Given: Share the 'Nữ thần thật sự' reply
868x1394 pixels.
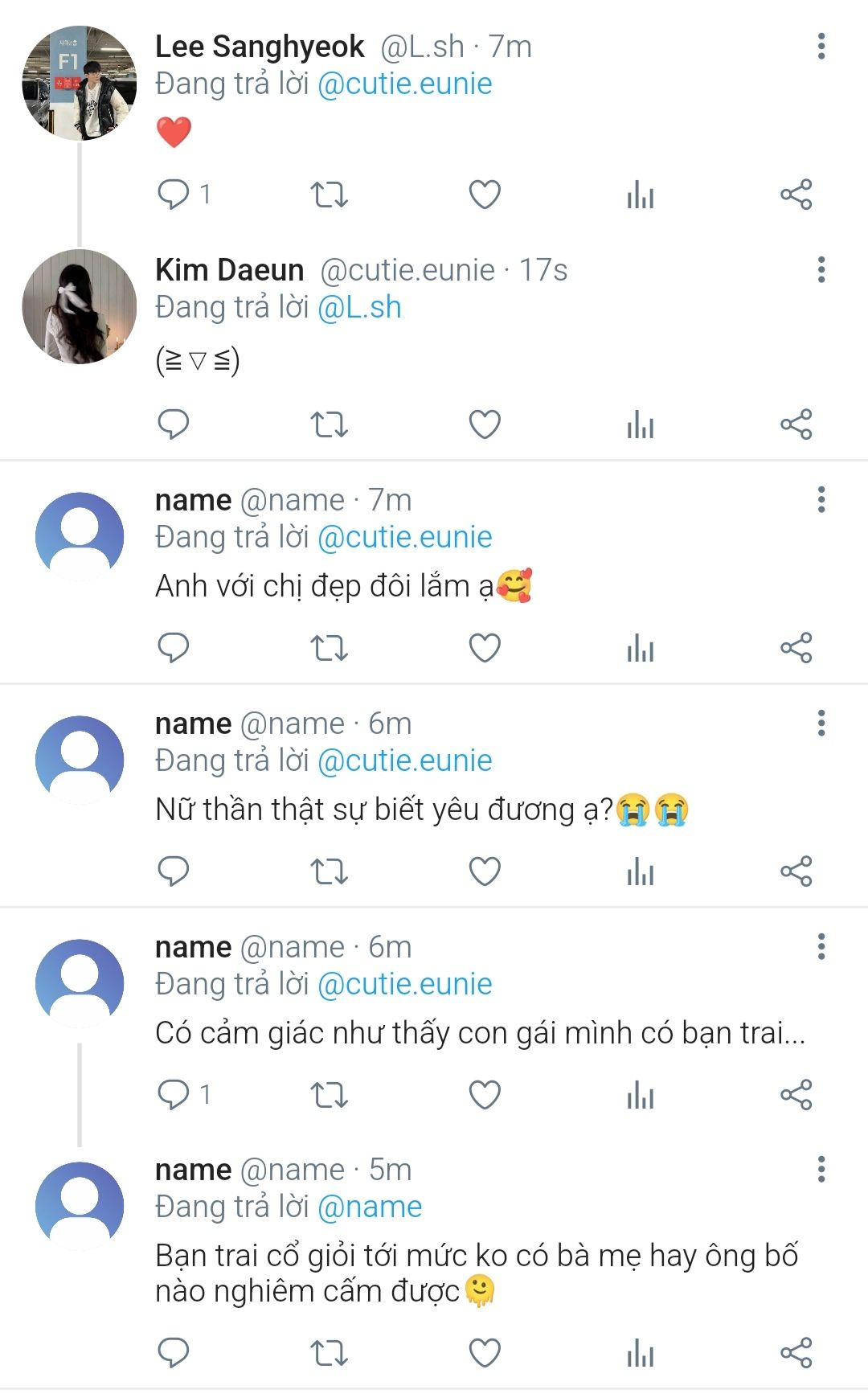Looking at the screenshot, I should (x=796, y=871).
